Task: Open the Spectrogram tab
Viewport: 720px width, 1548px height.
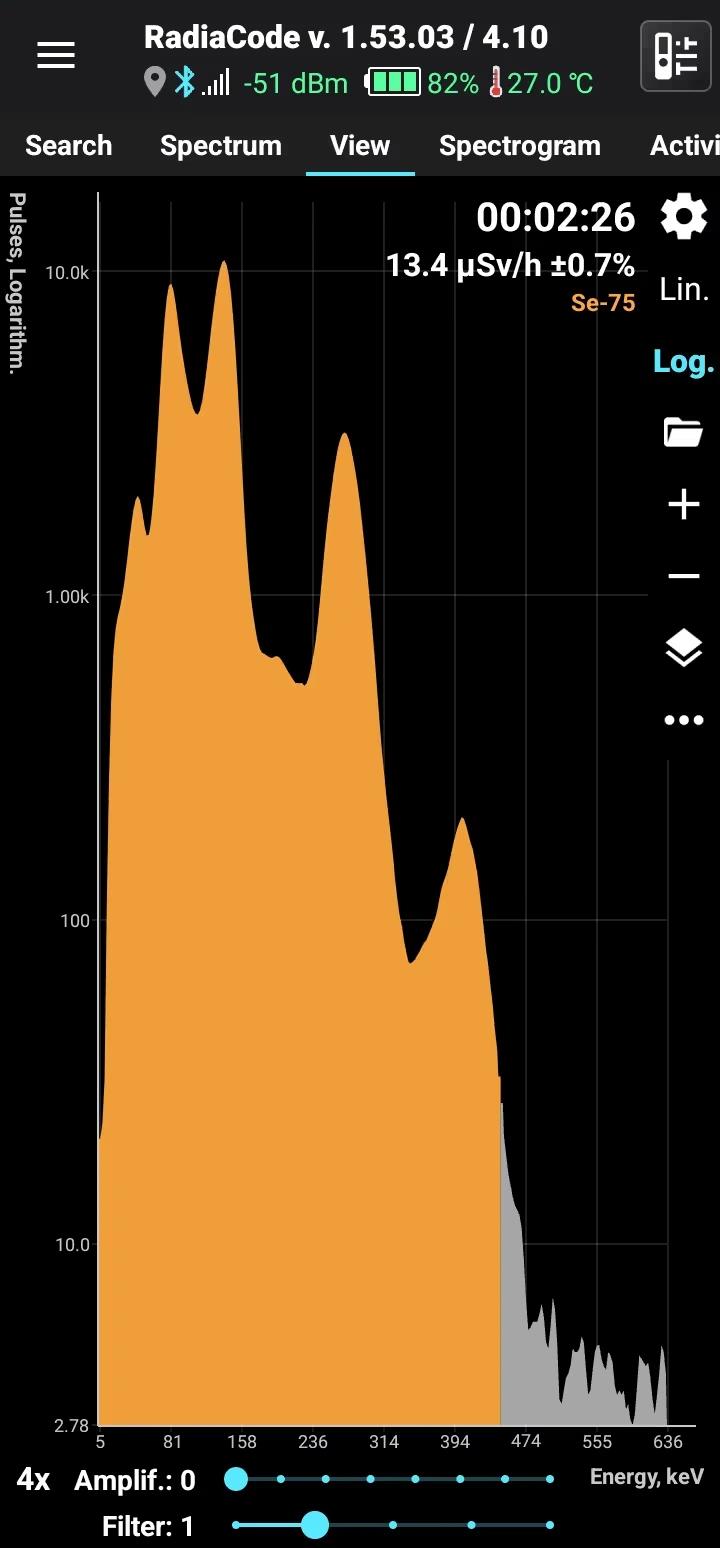Action: coord(519,146)
